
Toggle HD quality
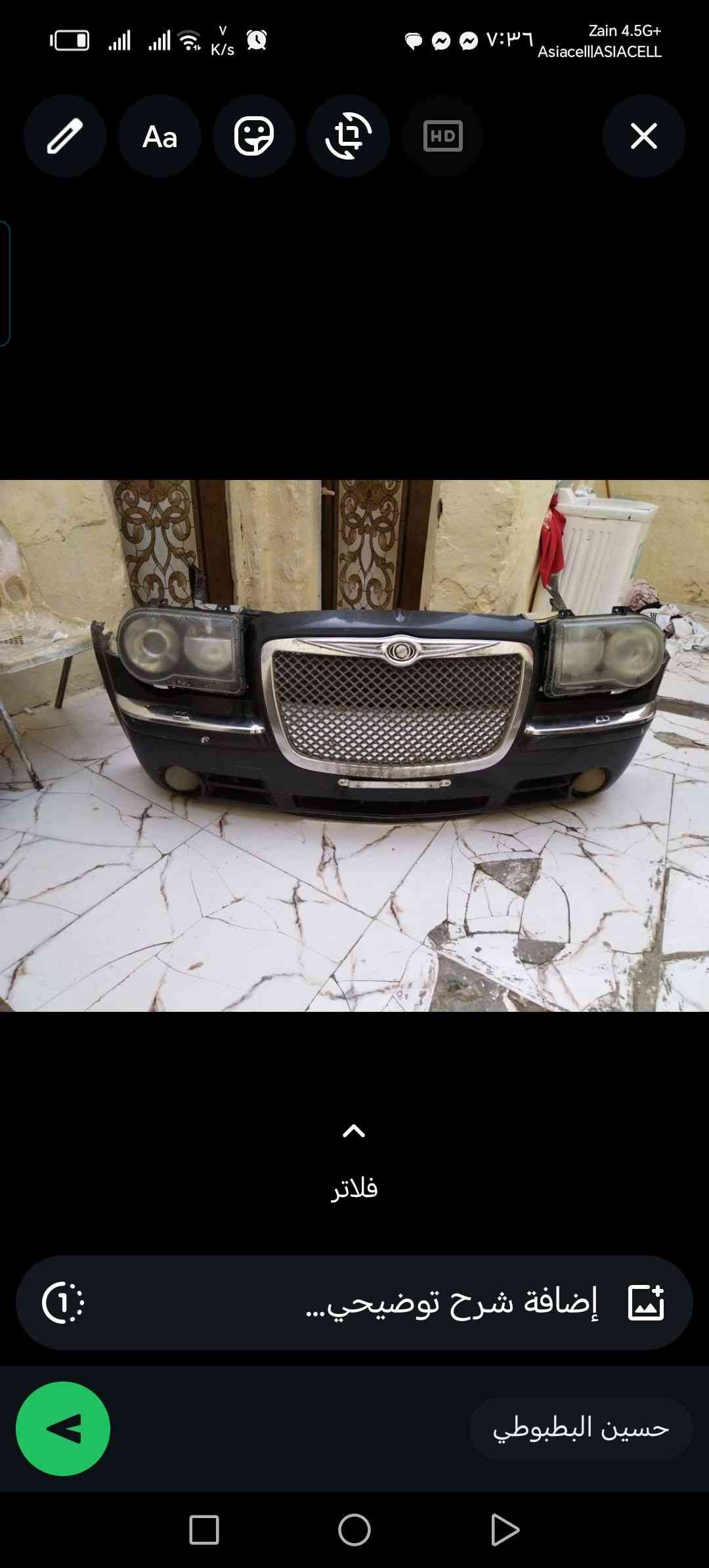443,136
